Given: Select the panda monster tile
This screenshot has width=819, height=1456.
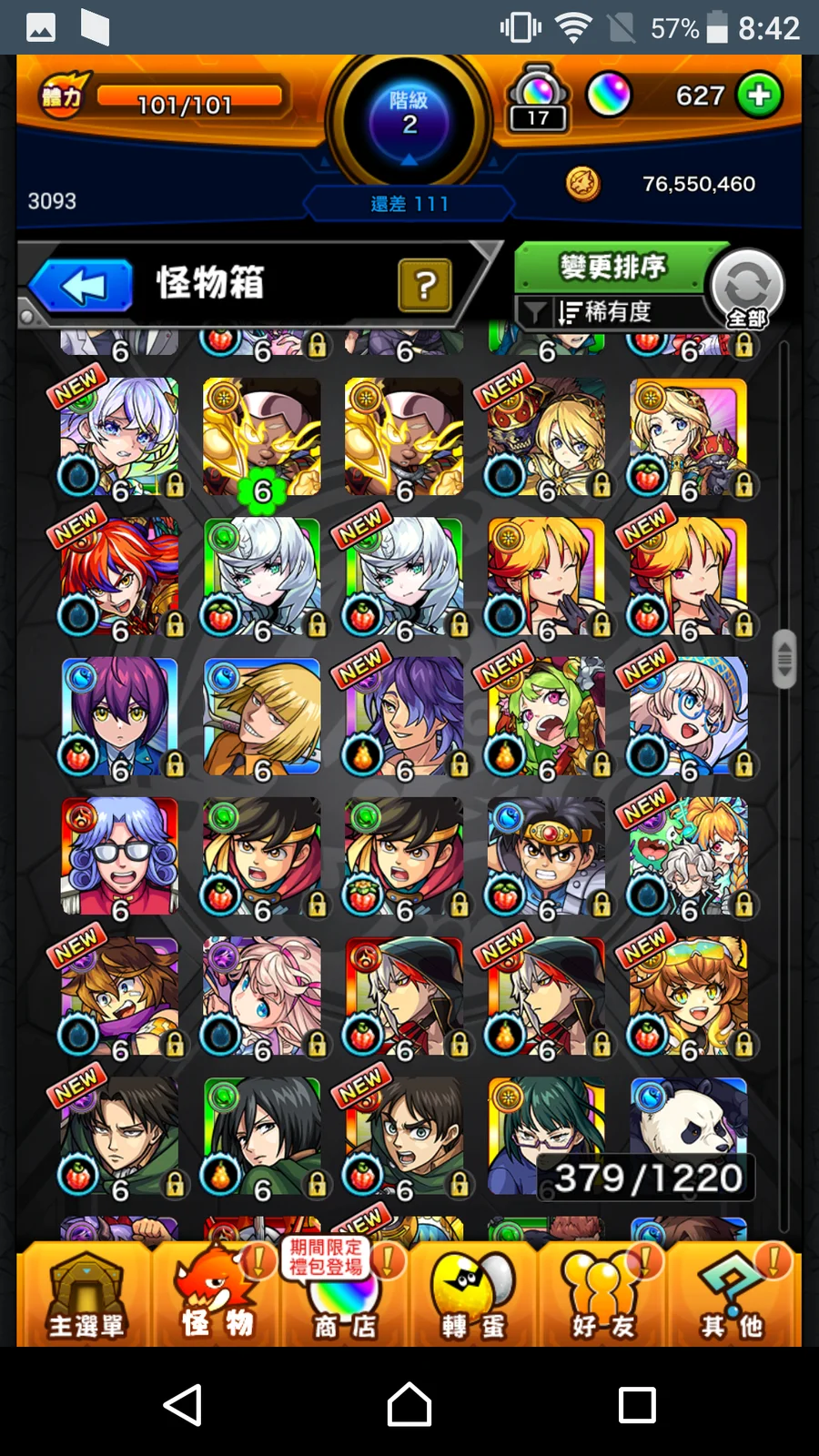Looking at the screenshot, I should 689,1121.
